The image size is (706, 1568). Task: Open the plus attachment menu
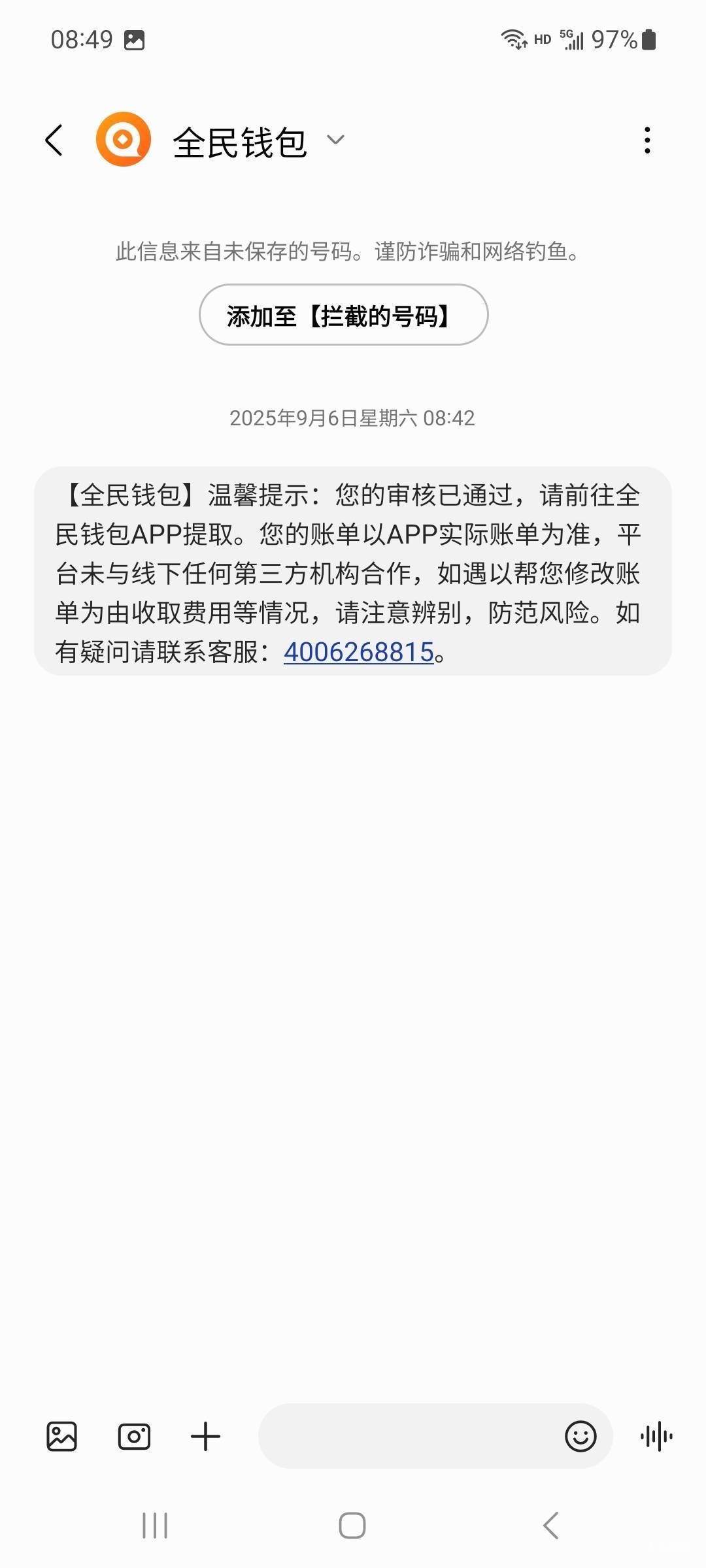(205, 1436)
